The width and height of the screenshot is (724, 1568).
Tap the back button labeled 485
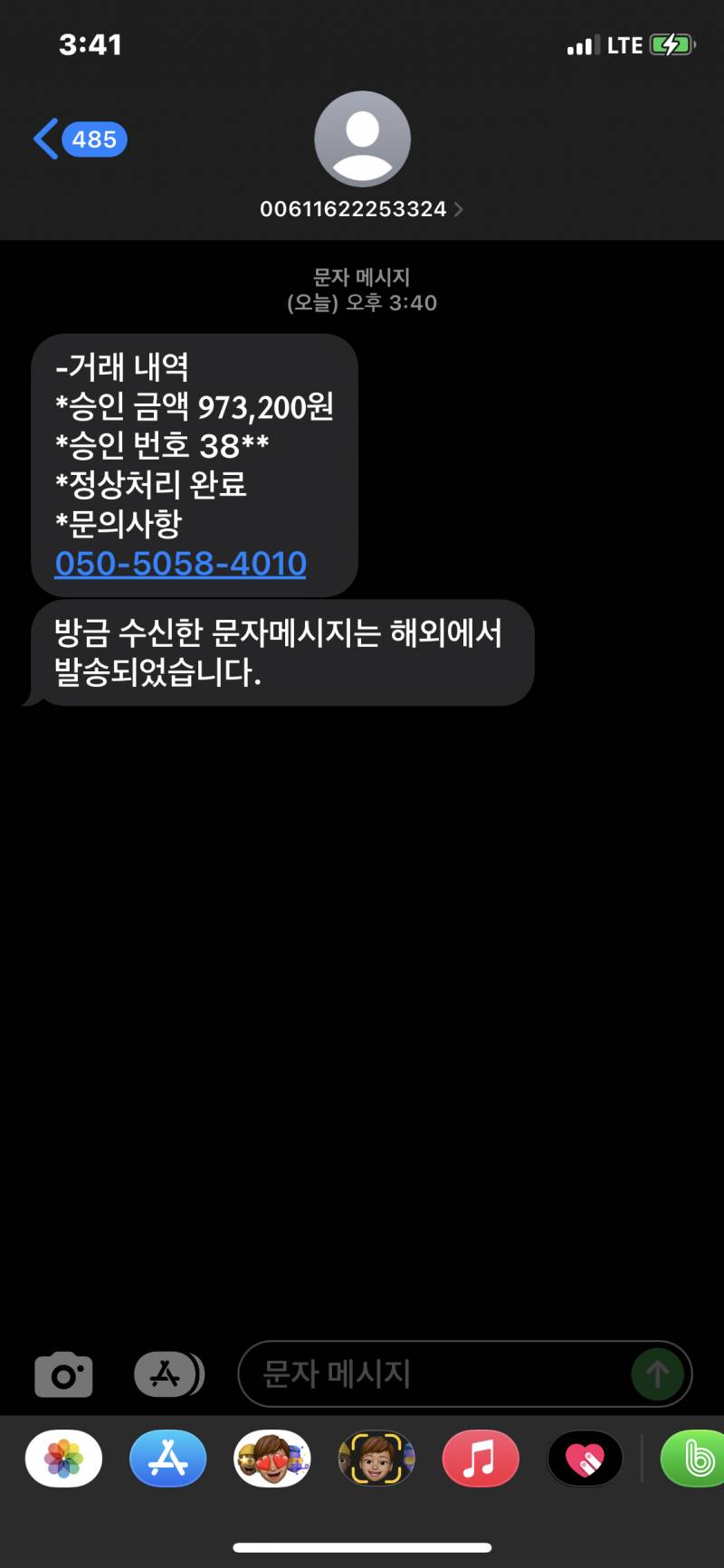80,138
